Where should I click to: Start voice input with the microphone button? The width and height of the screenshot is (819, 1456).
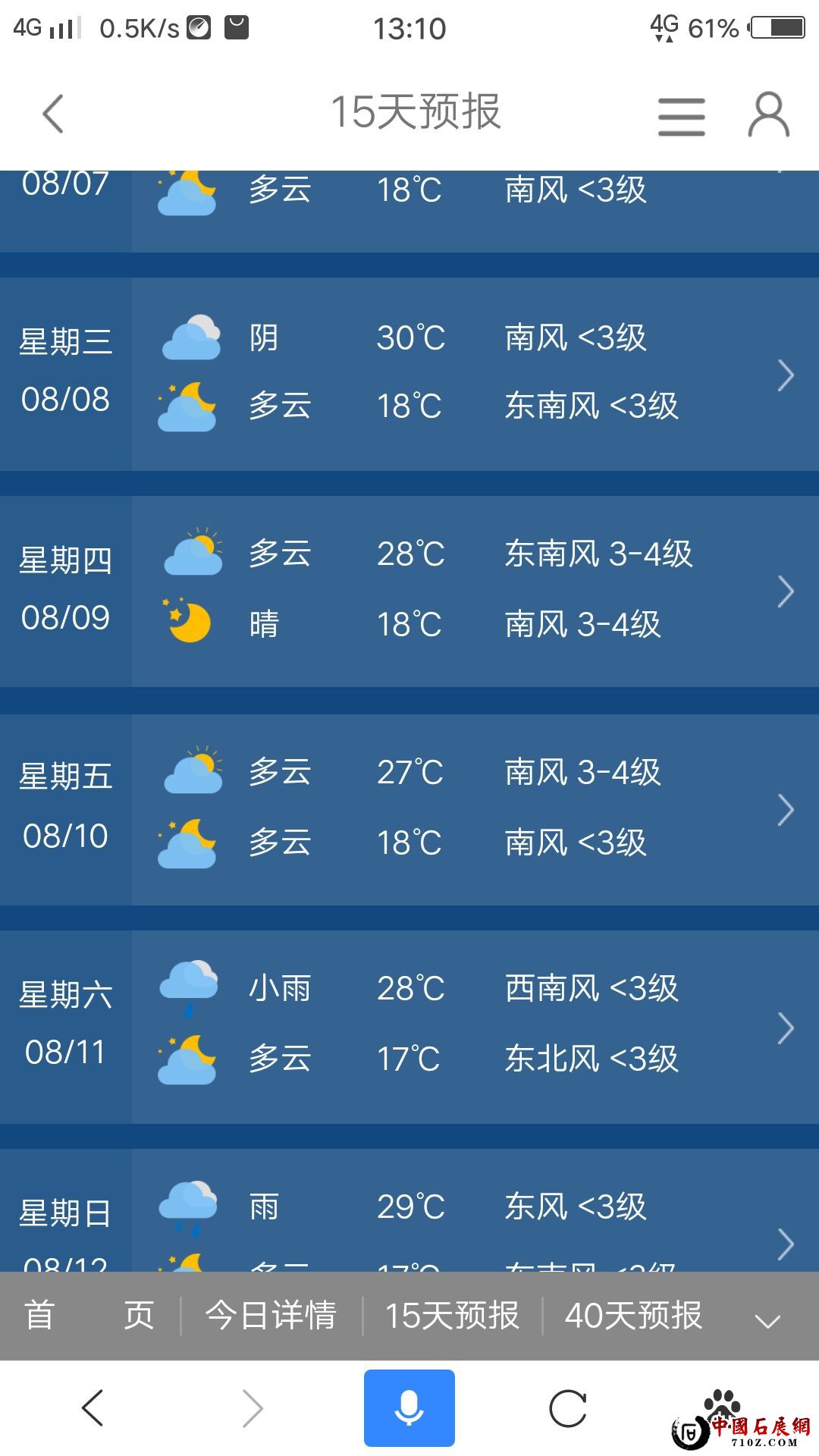click(x=409, y=1408)
